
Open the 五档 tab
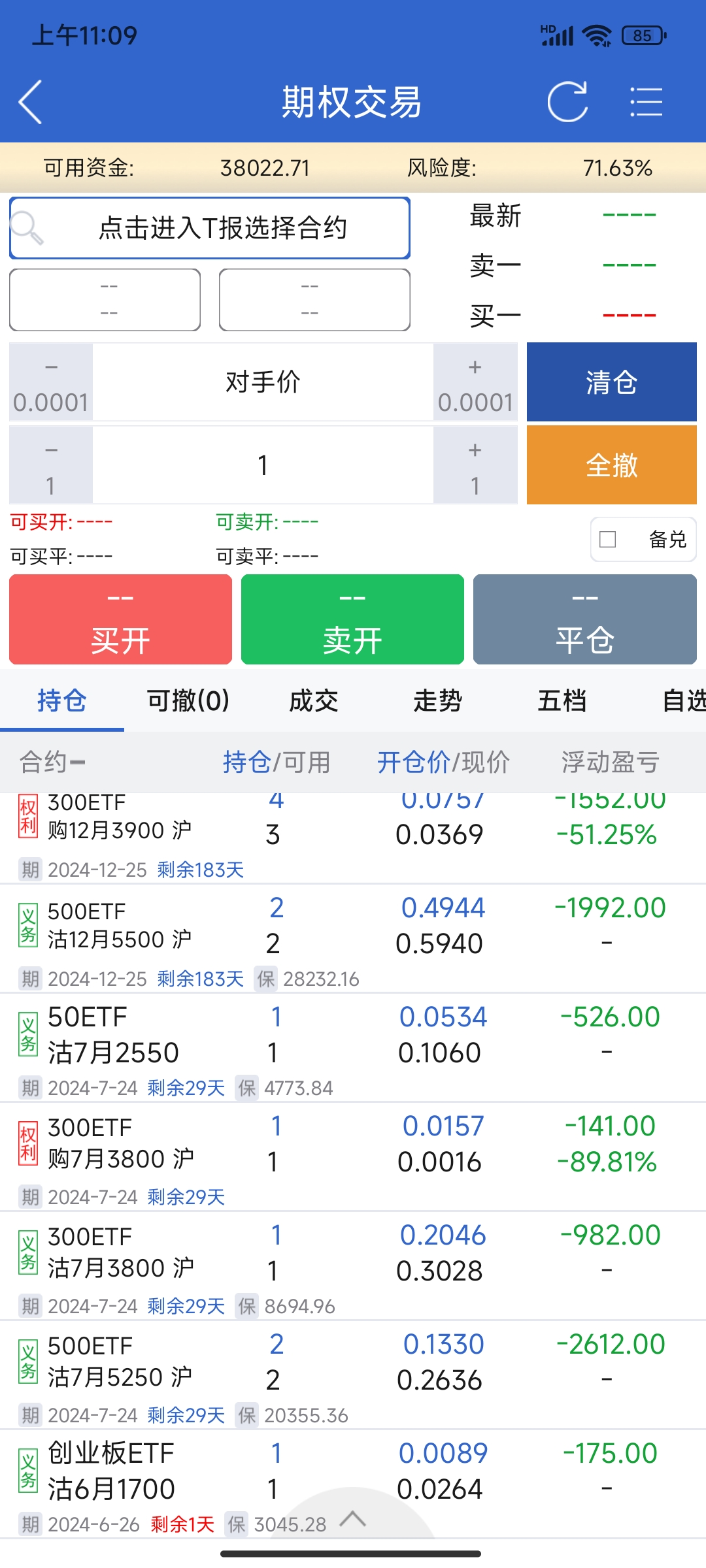(562, 701)
